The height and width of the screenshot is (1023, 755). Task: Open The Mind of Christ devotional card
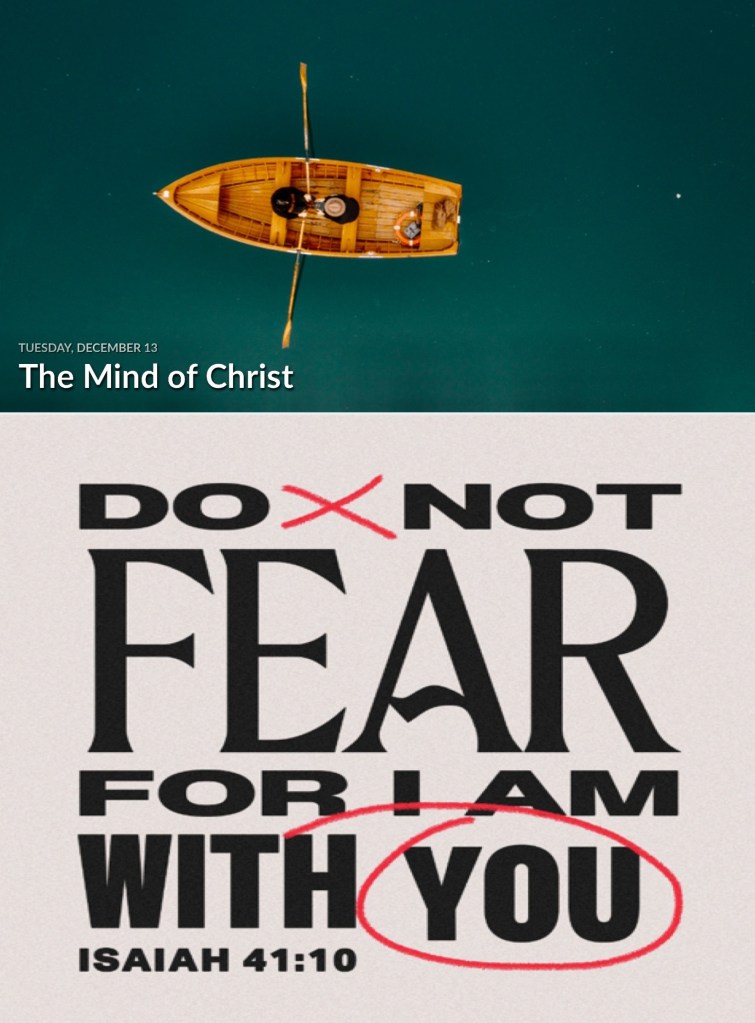pyautogui.click(x=377, y=206)
